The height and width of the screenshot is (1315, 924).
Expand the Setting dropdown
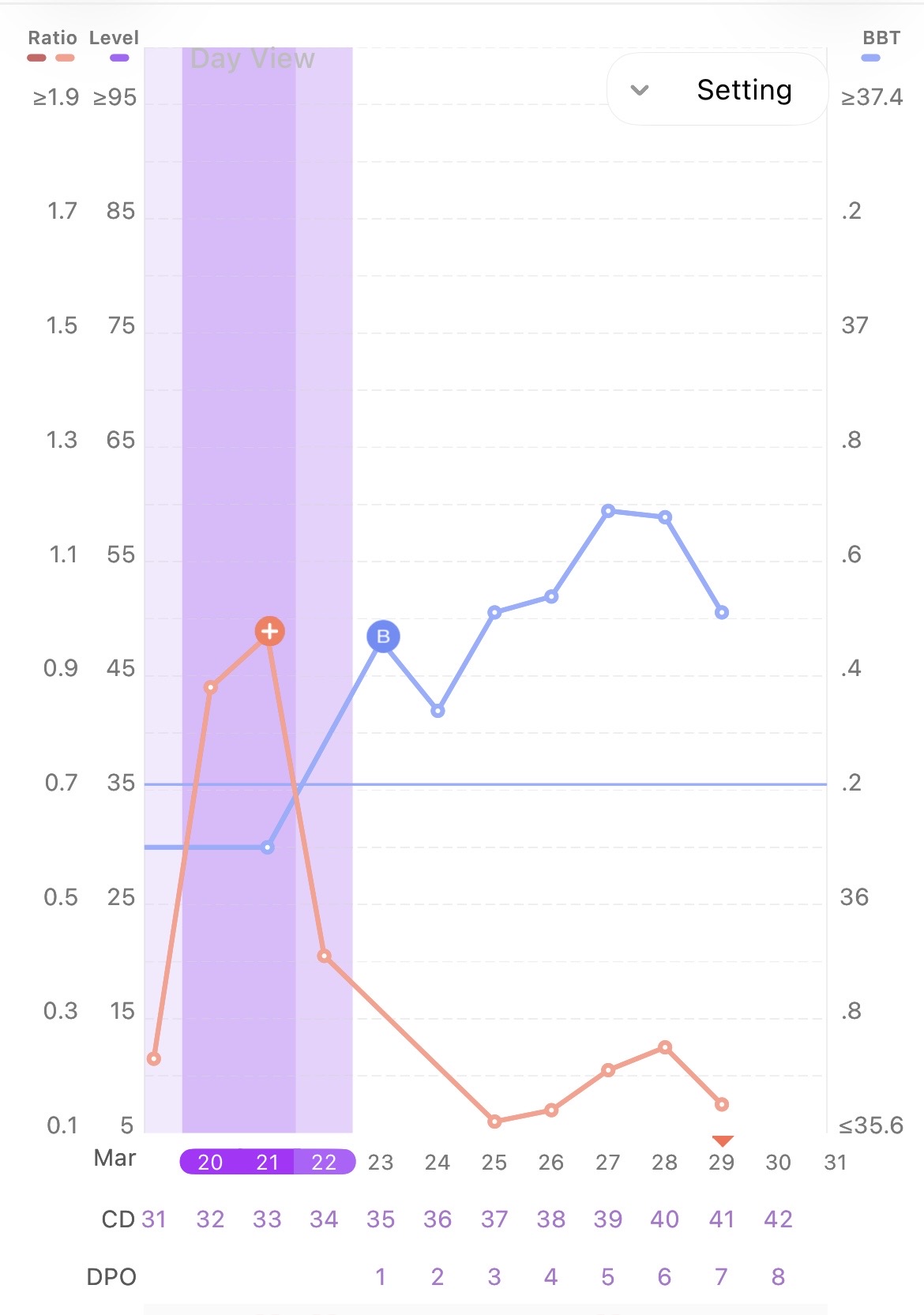pyautogui.click(x=716, y=90)
